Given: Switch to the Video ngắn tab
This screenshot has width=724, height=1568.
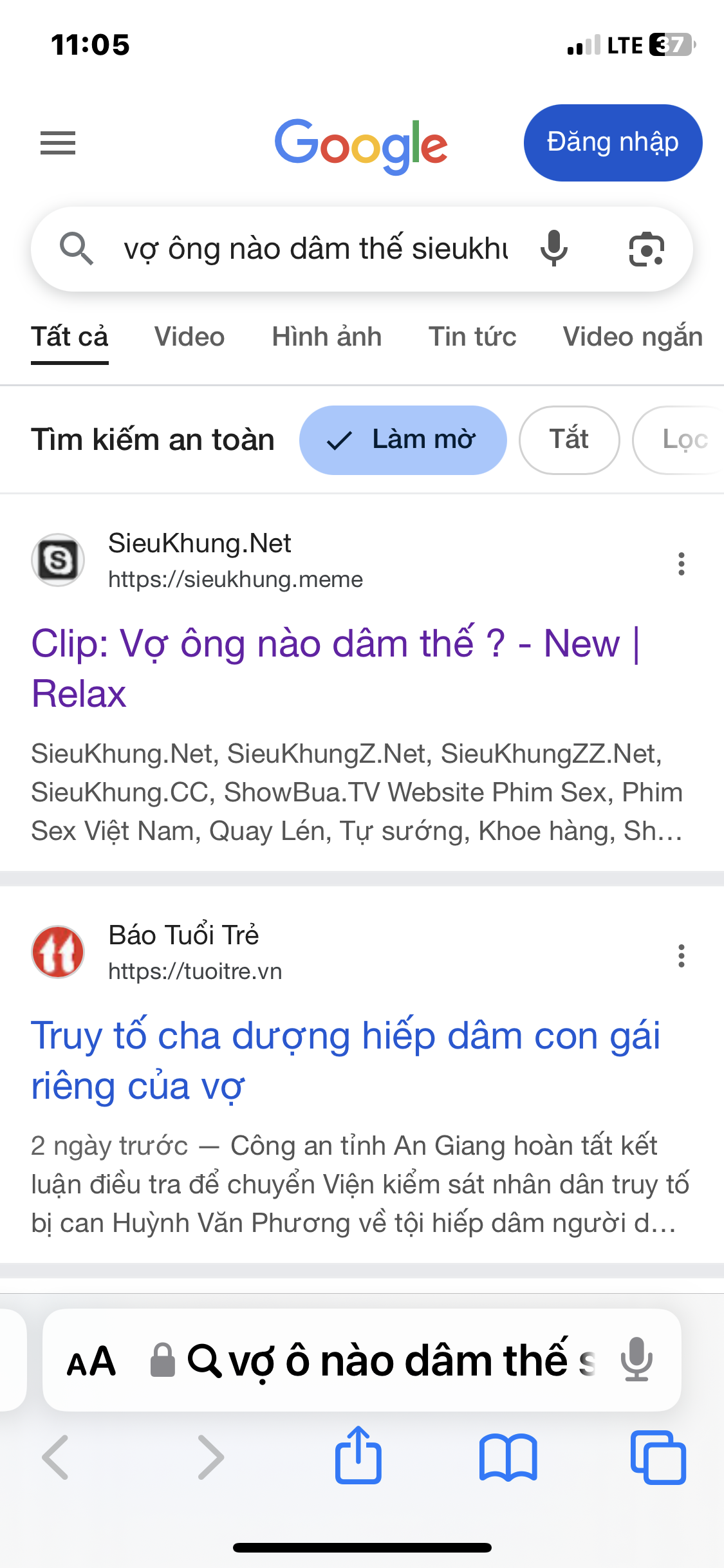Looking at the screenshot, I should pos(632,337).
